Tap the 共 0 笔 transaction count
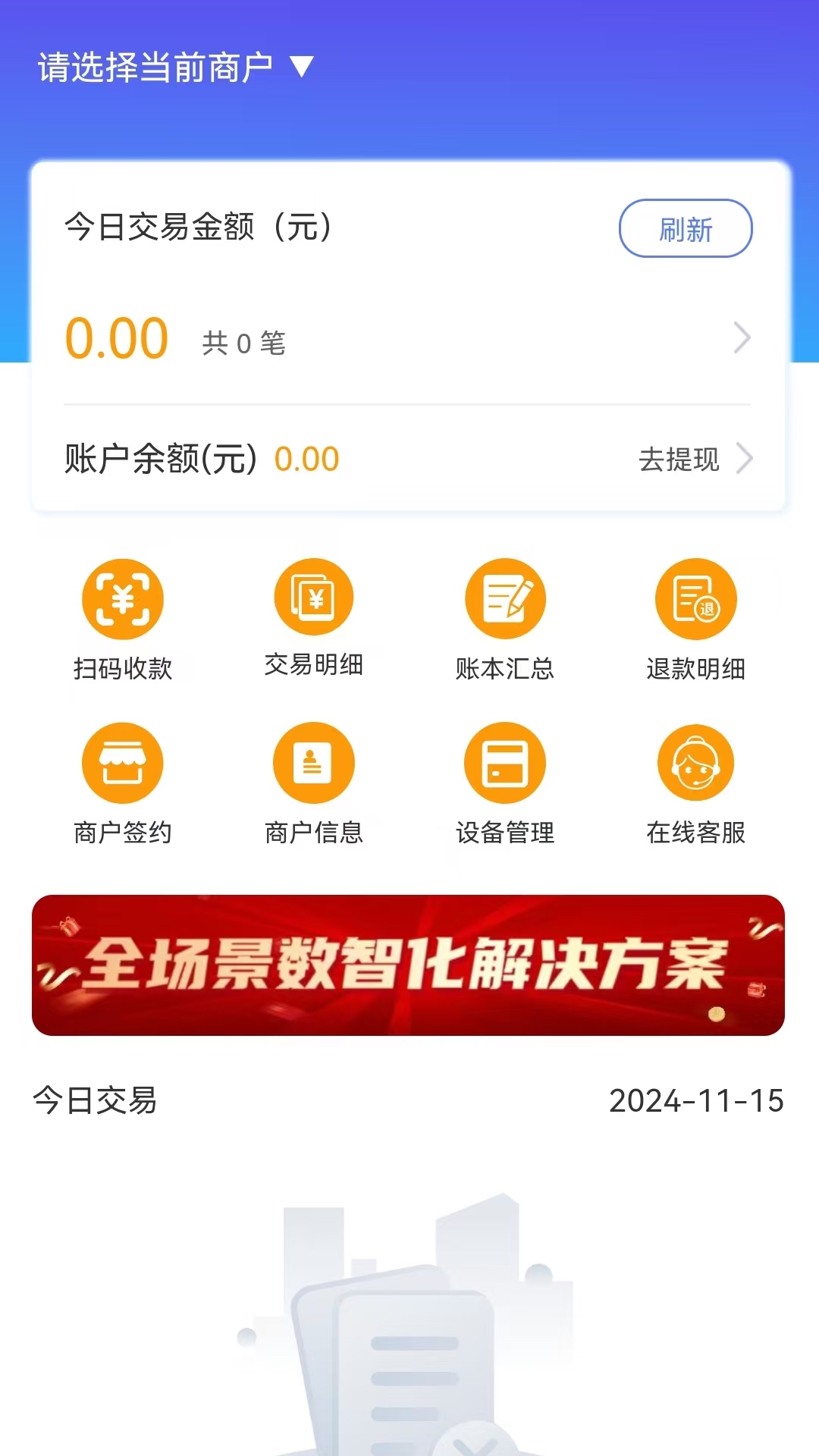Viewport: 819px width, 1456px height. (x=243, y=342)
